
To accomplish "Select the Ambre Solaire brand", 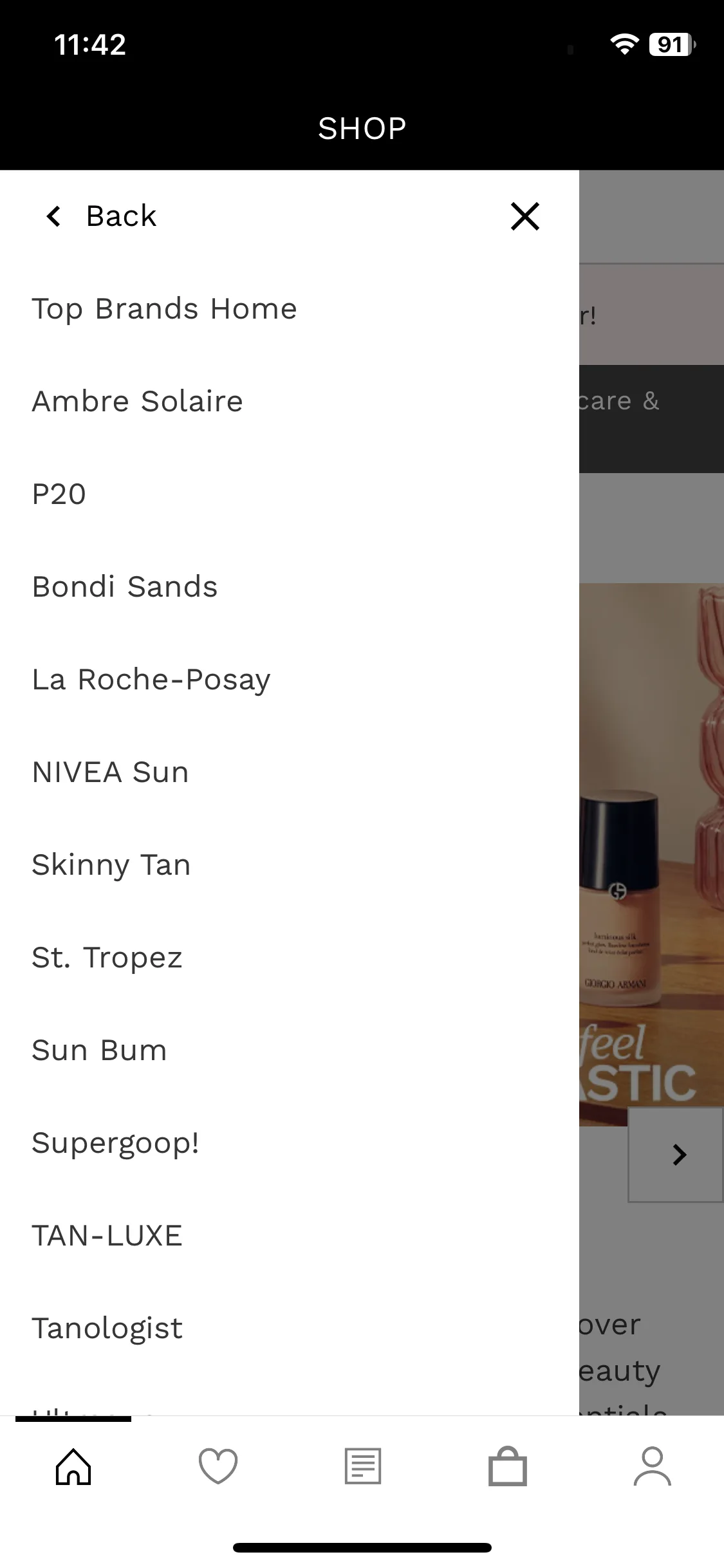I will click(x=137, y=402).
